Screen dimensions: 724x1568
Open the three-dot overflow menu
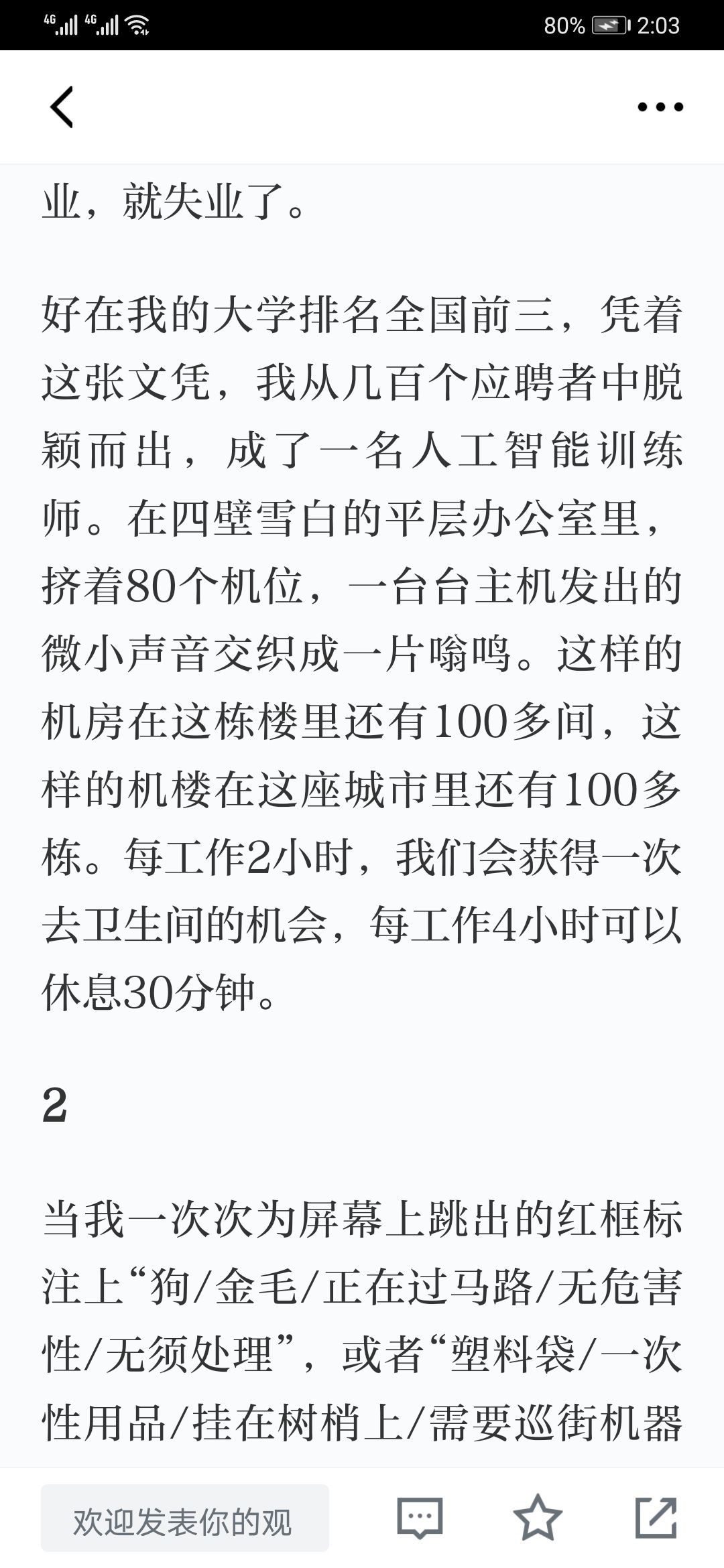(660, 107)
